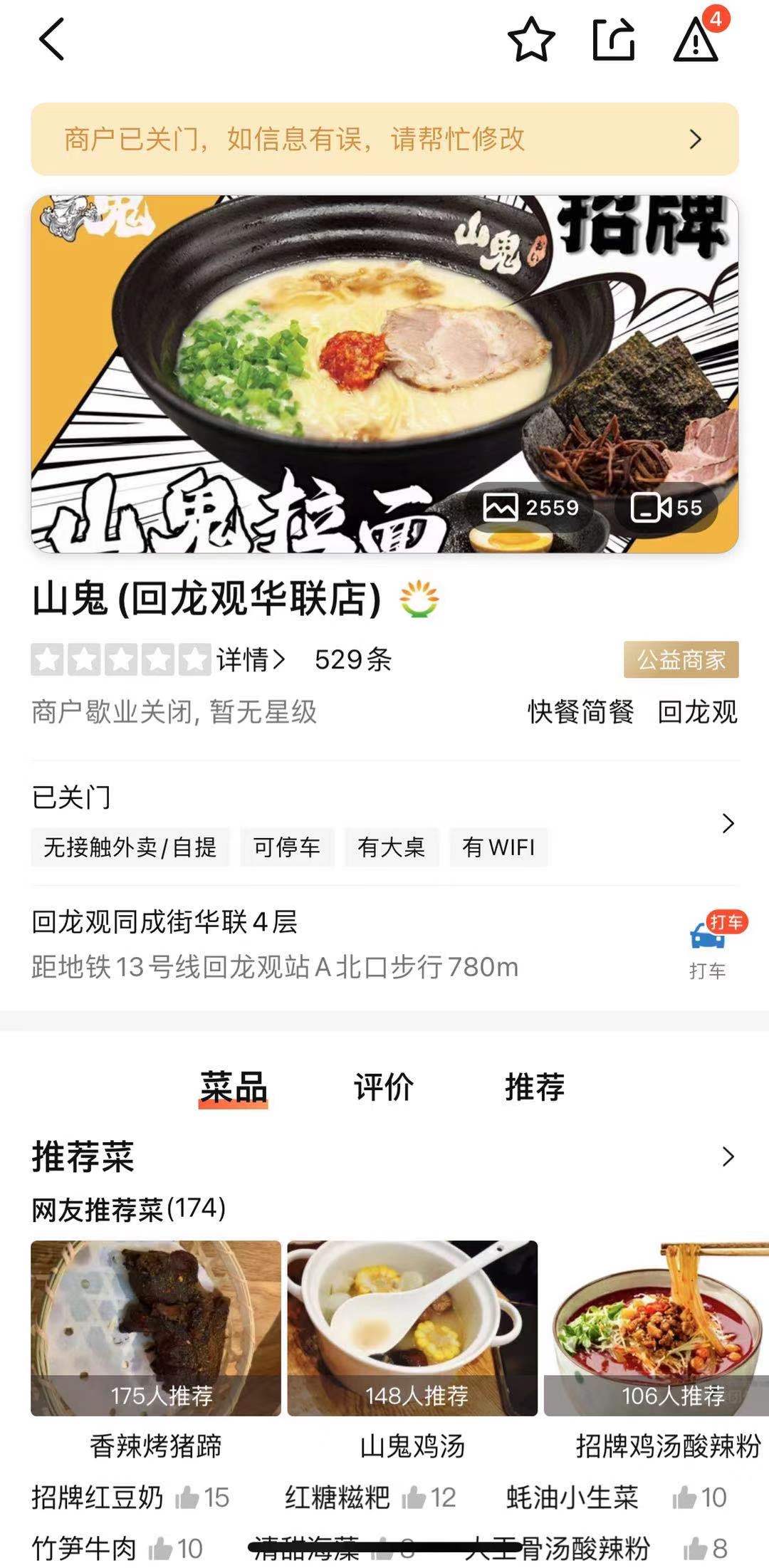Image resolution: width=769 pixels, height=1568 pixels.
Task: Expand business hours and amenities row
Action: pyautogui.click(x=728, y=823)
